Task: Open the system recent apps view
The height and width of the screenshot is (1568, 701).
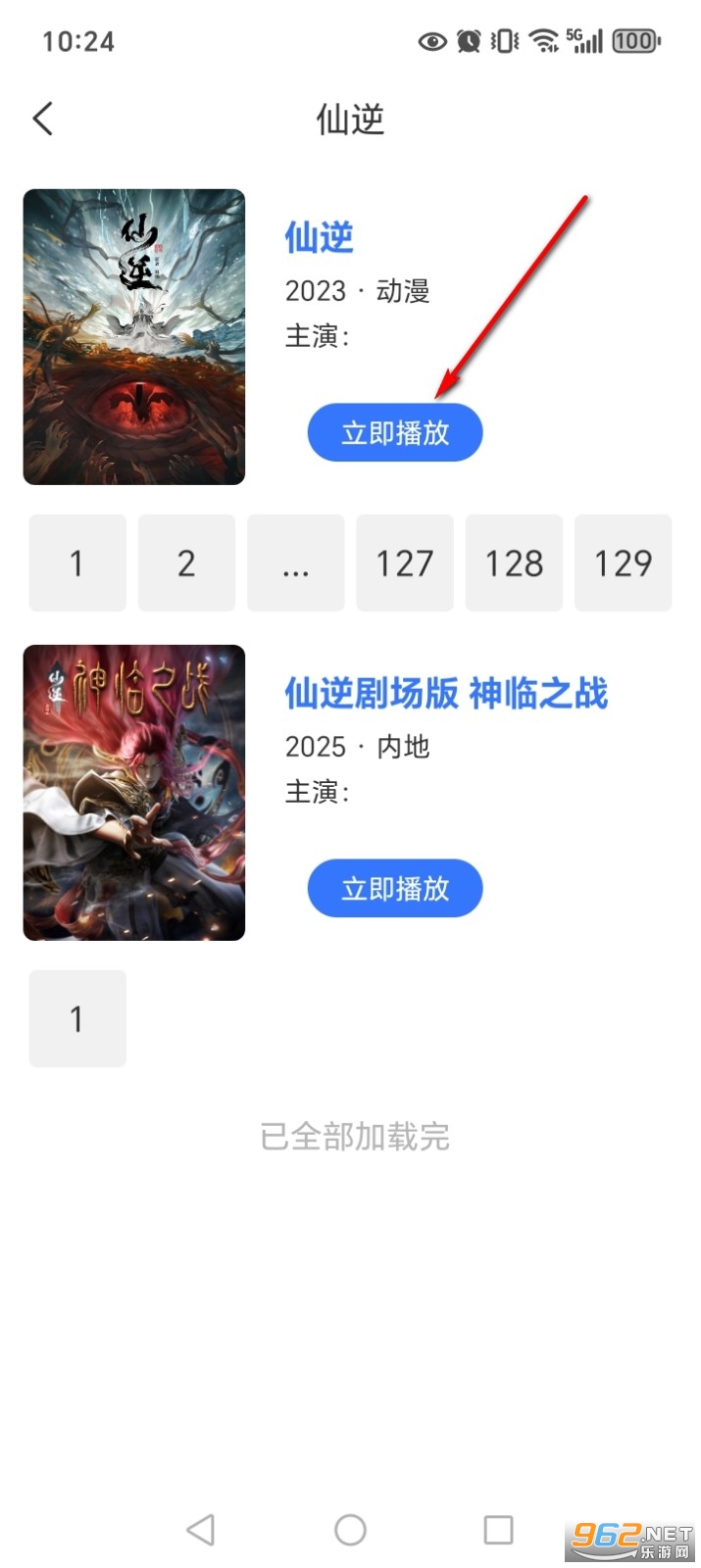Action: tap(498, 1530)
